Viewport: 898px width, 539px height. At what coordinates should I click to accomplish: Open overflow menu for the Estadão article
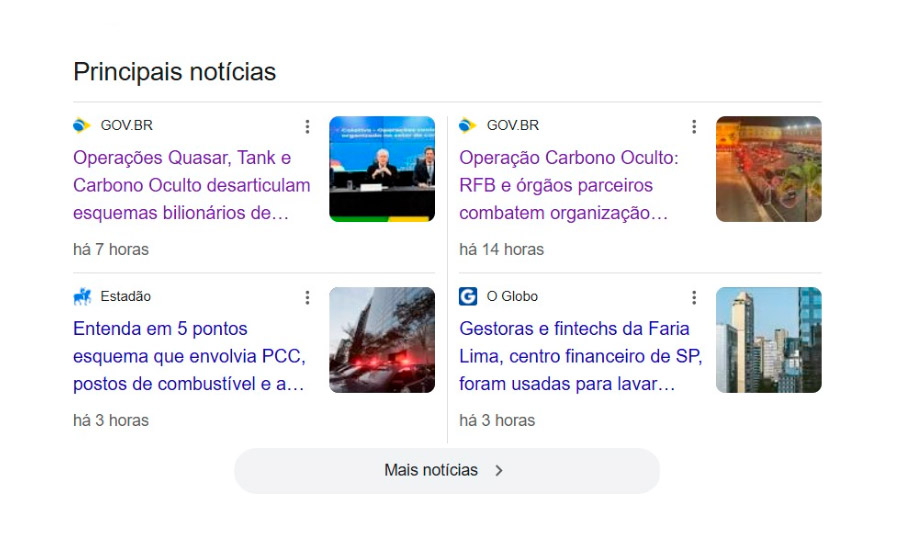(307, 297)
